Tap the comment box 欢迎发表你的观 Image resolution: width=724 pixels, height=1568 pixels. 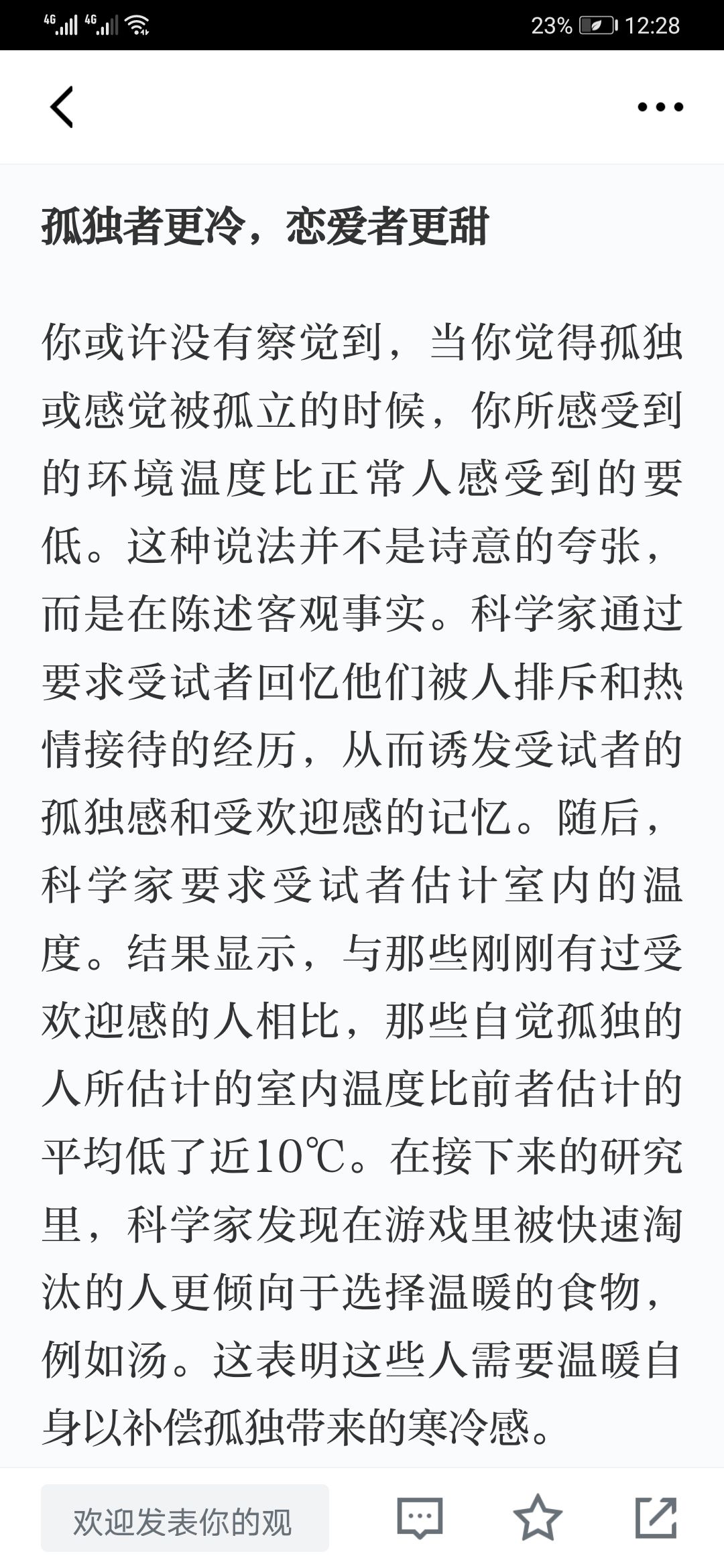185,1518
